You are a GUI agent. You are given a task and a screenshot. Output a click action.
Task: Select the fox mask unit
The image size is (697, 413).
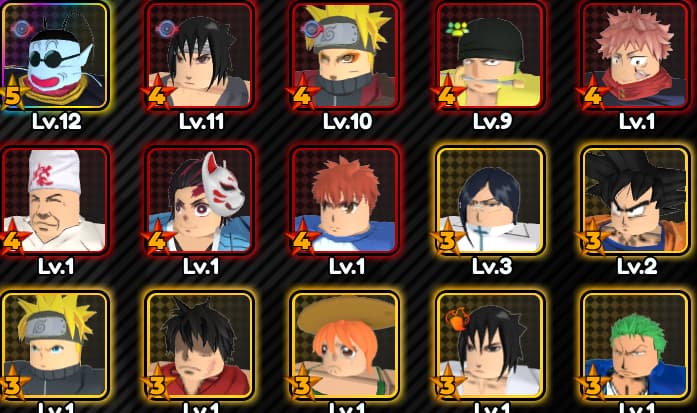(x=200, y=200)
